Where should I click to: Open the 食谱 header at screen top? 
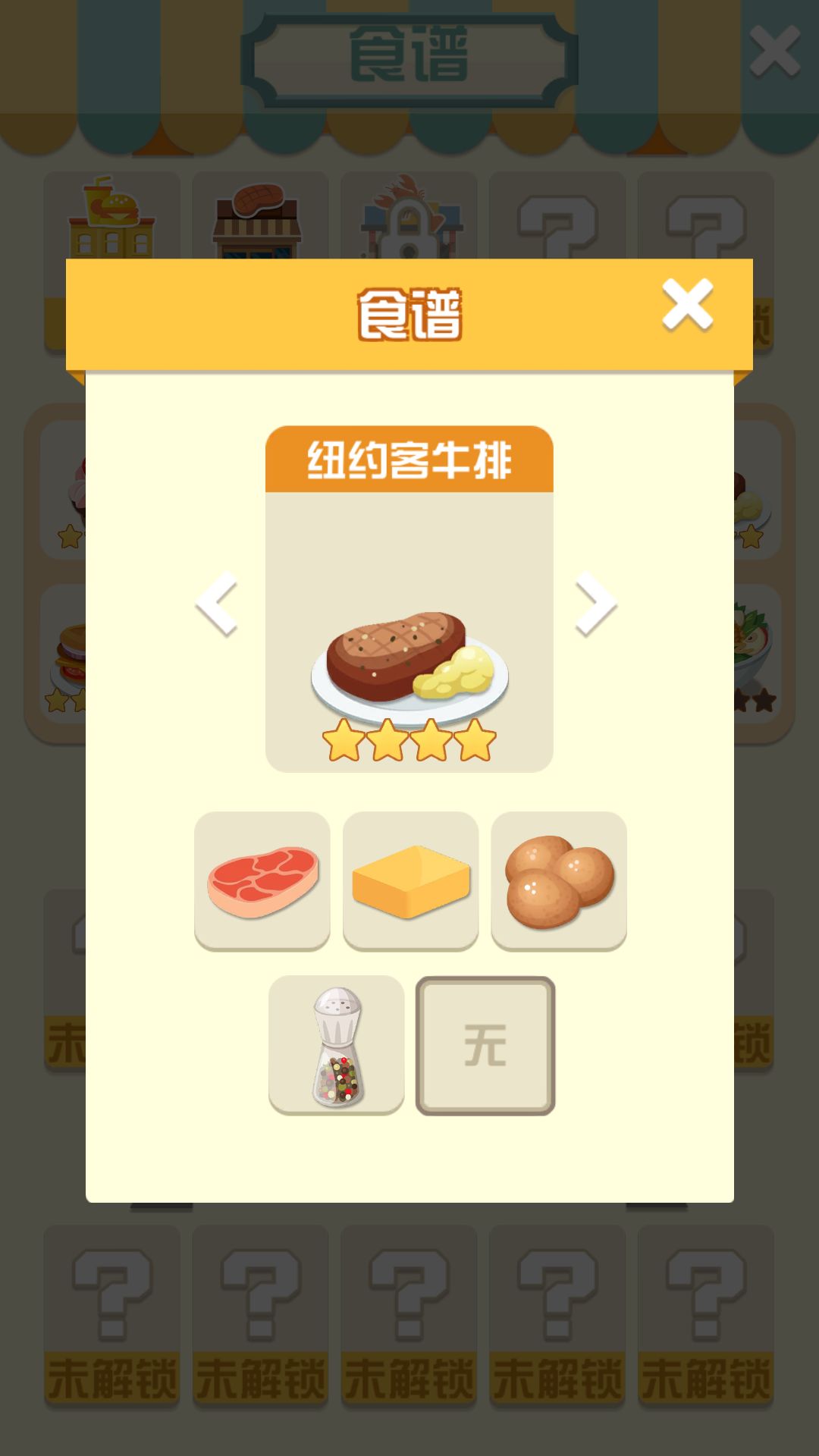[x=409, y=61]
